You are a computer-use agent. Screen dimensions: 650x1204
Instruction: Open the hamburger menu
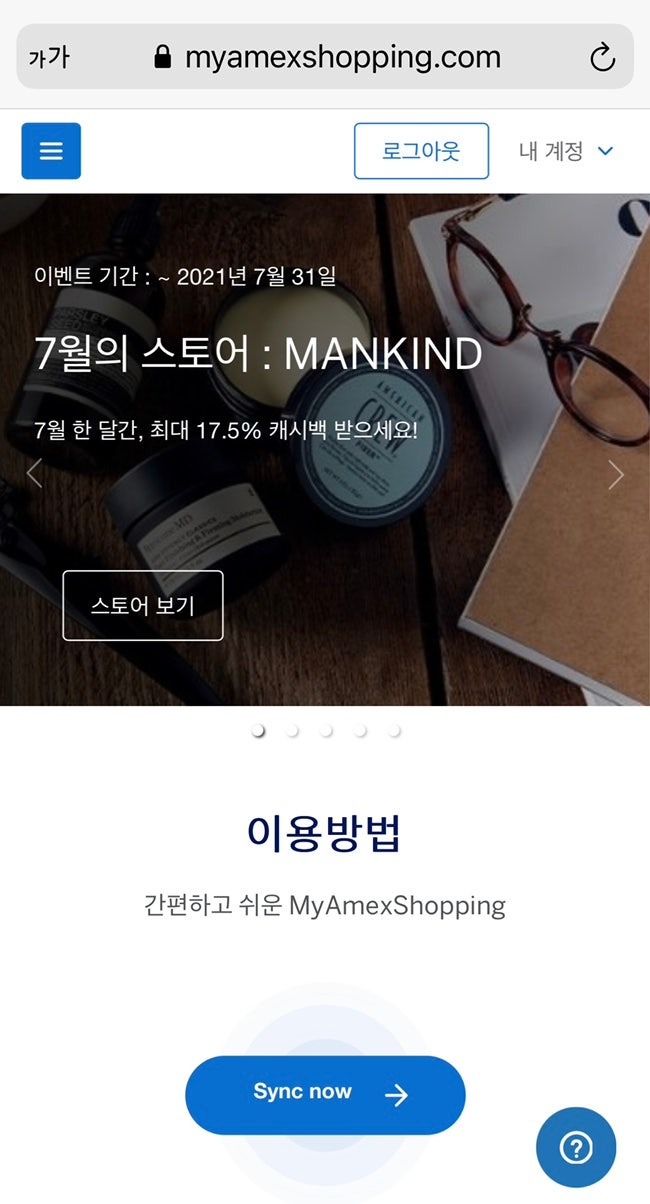coord(51,151)
